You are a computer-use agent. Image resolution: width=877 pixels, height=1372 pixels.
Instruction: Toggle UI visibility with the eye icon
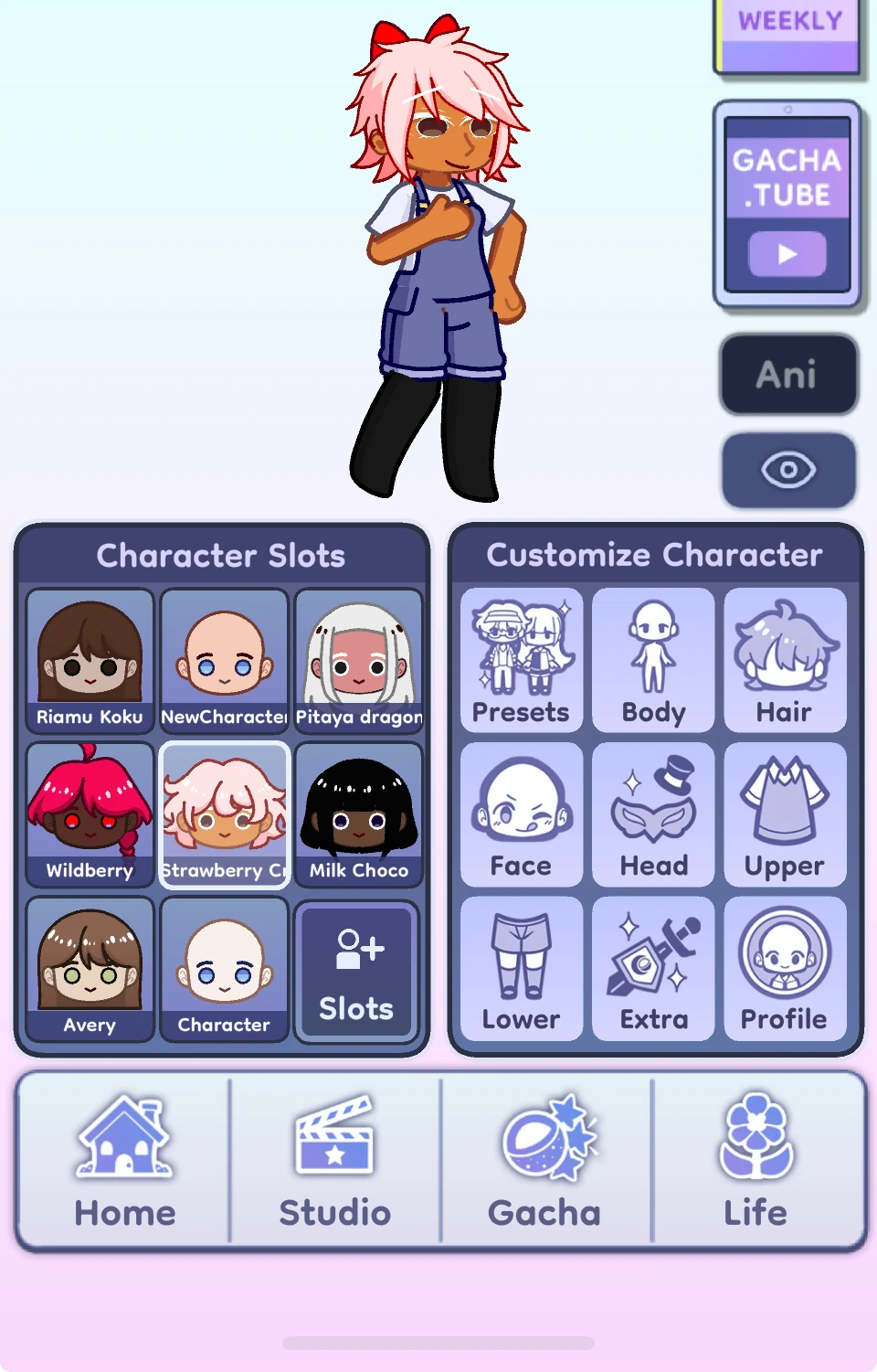pos(788,470)
